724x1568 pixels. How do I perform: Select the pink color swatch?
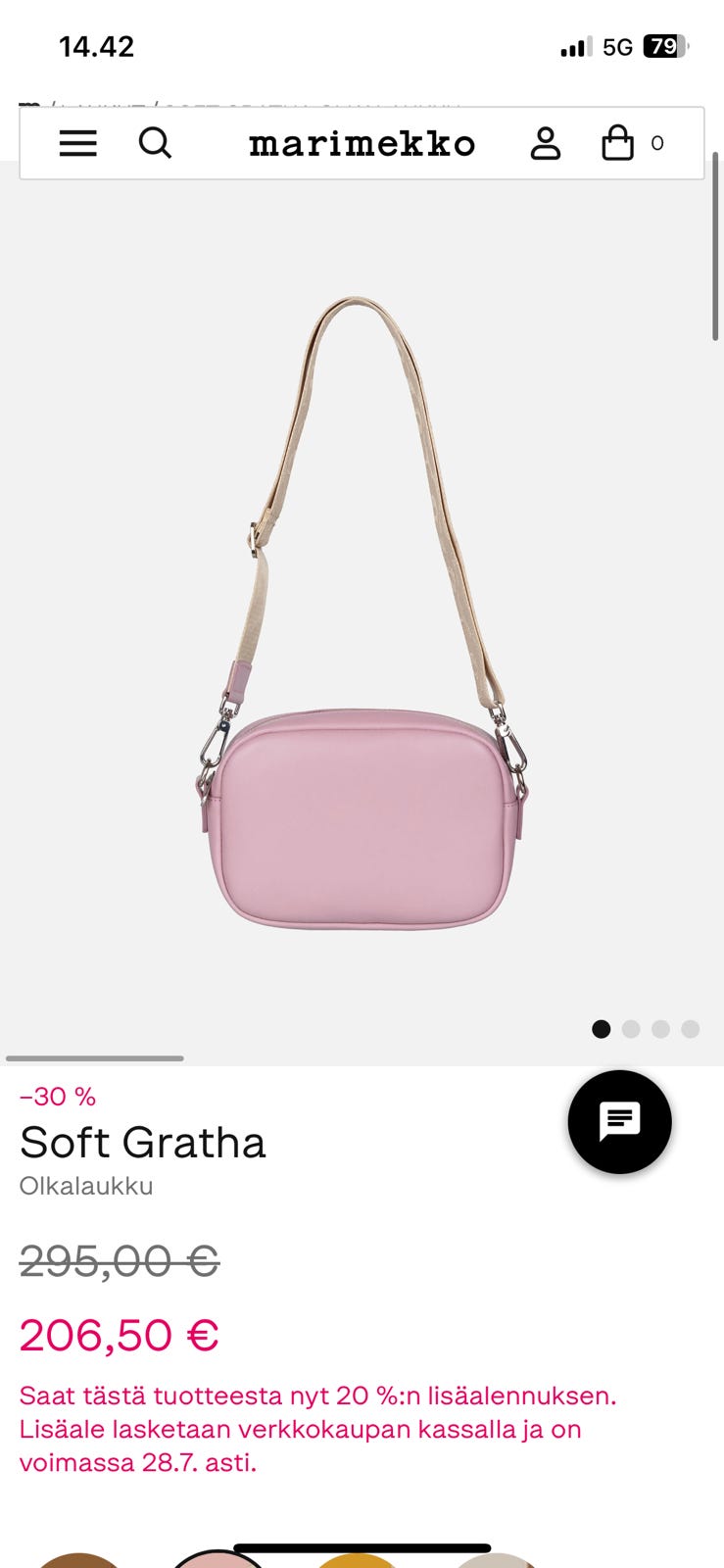click(x=216, y=1560)
